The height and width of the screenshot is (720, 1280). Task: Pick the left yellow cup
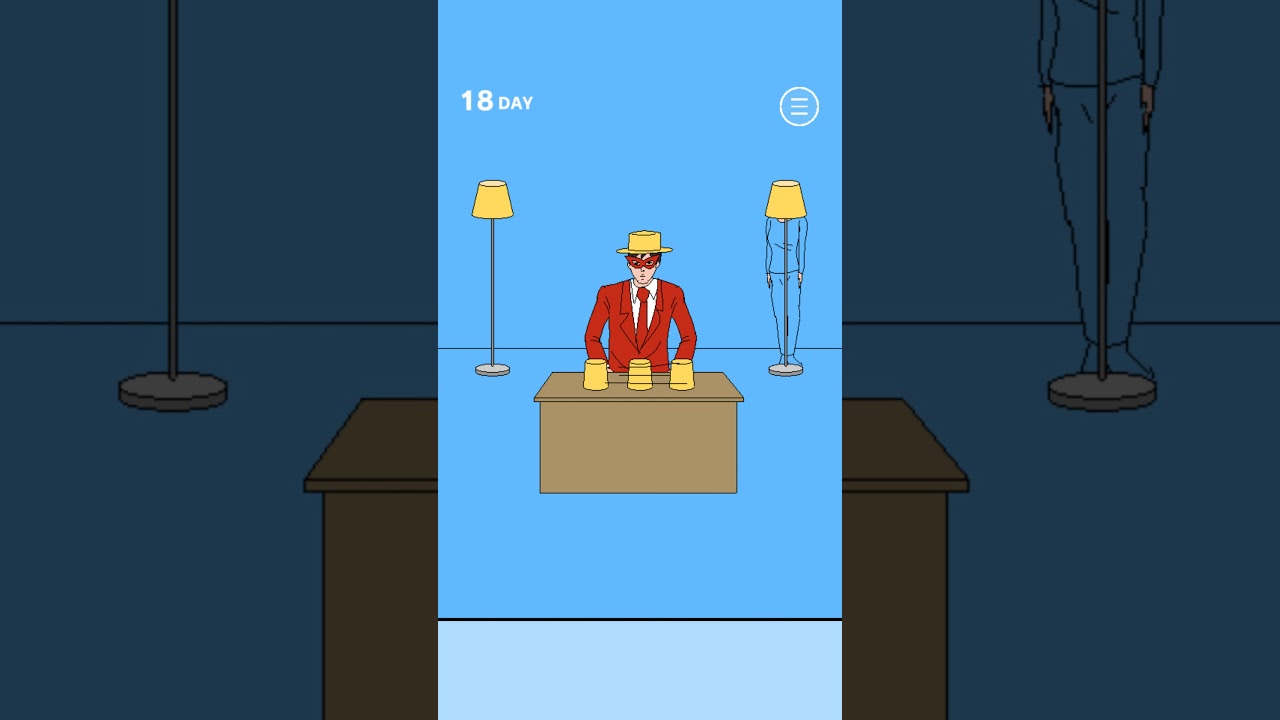tap(595, 375)
